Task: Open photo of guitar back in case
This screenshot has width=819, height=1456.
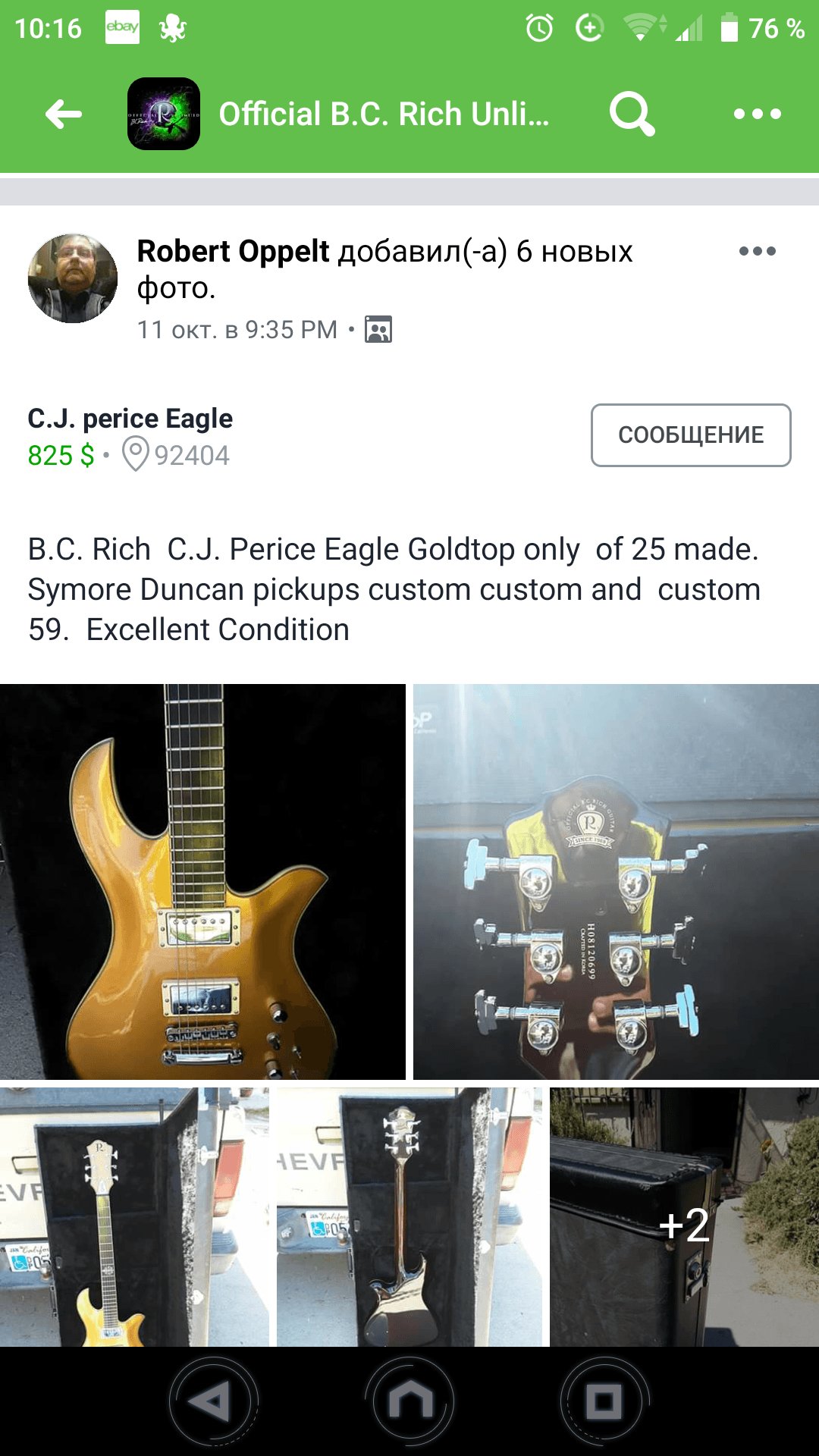Action: pyautogui.click(x=409, y=1216)
